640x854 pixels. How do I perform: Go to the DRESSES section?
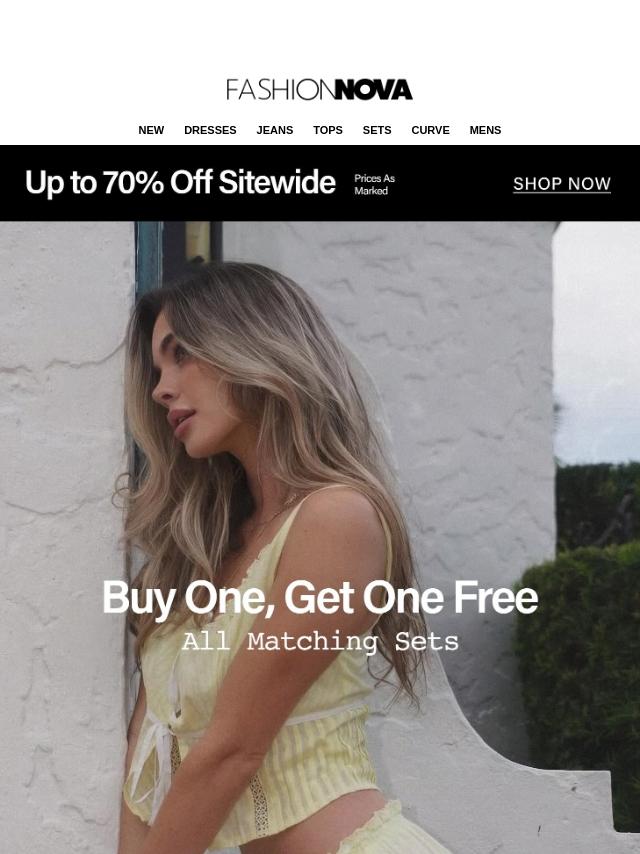210,130
